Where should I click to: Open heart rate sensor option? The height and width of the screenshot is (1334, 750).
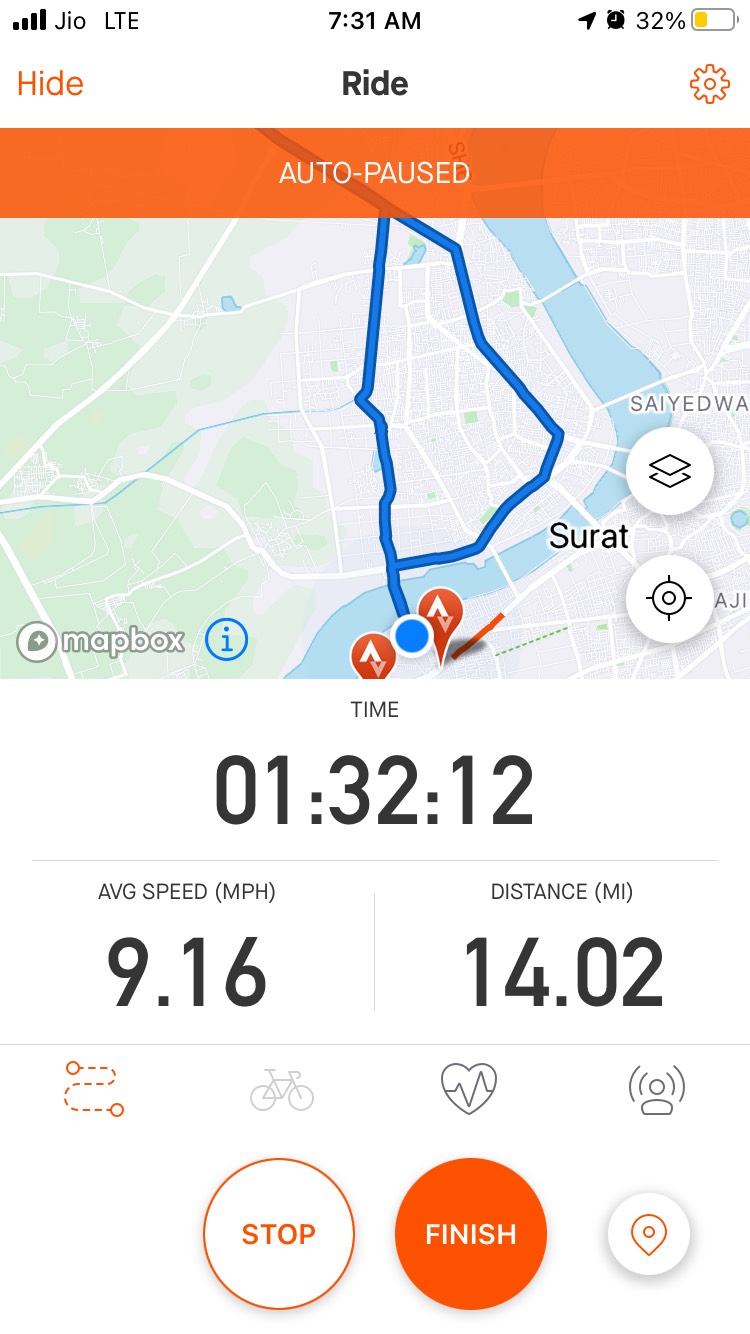469,1088
